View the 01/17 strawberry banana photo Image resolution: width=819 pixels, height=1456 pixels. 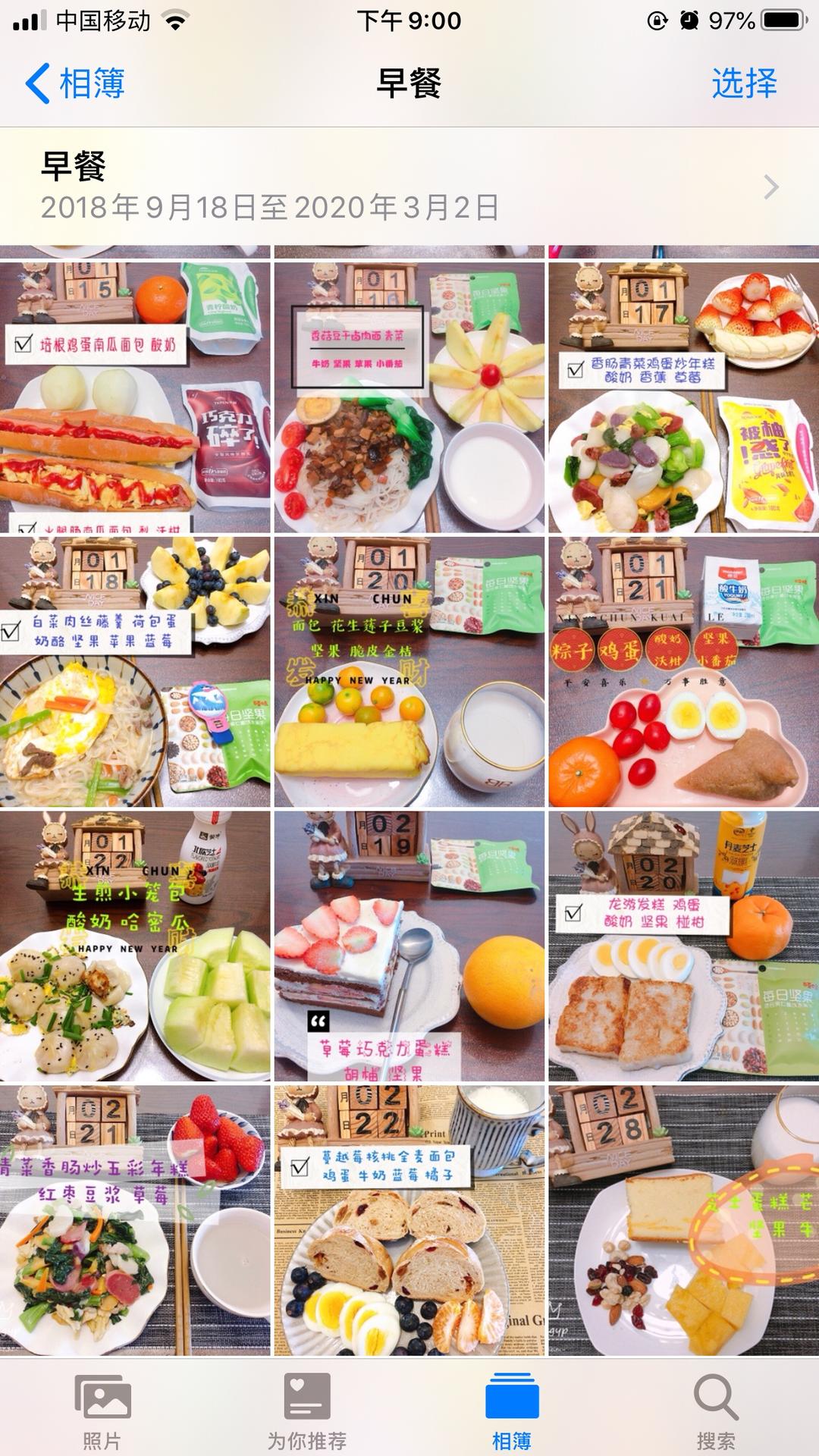[683, 397]
